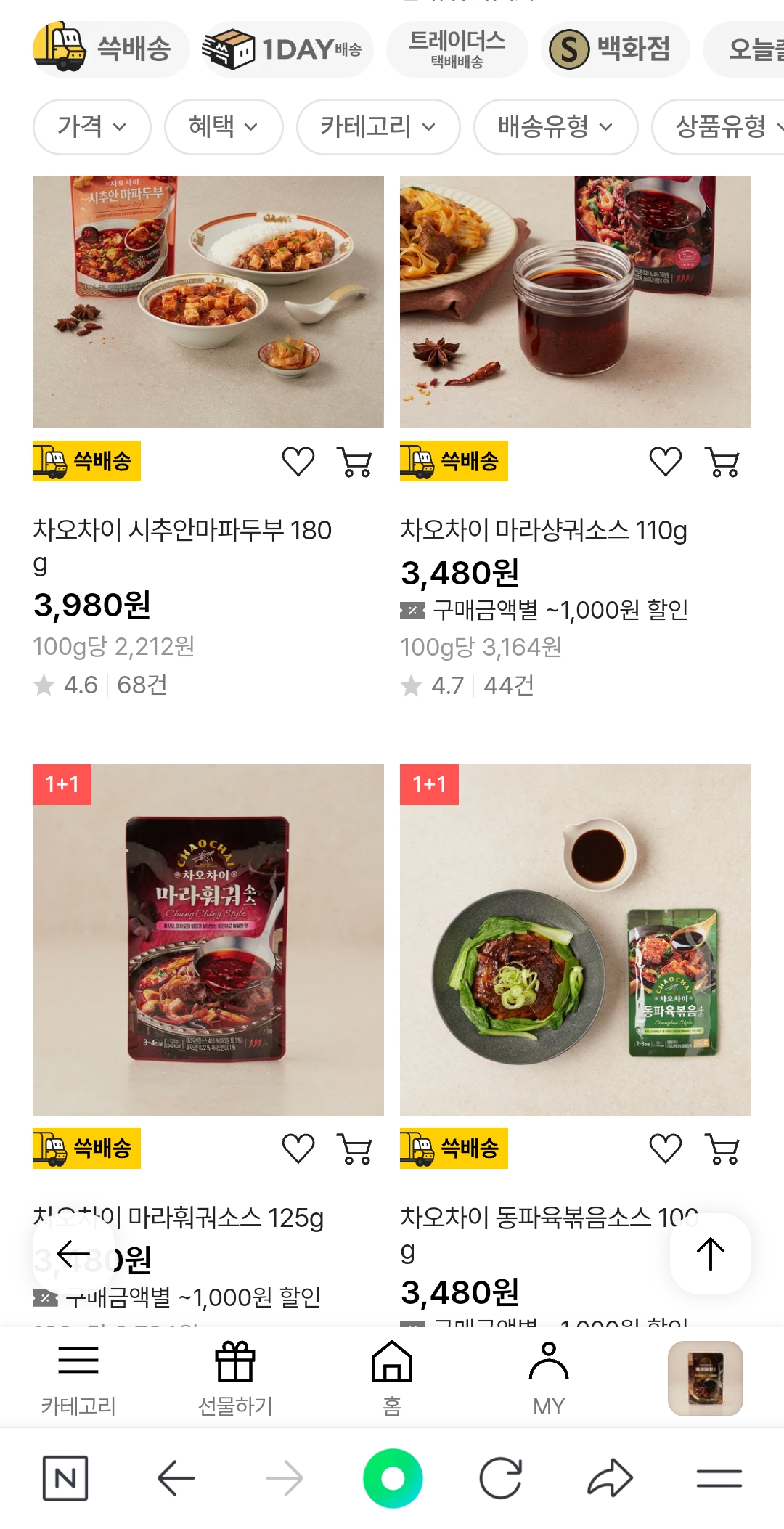Like 차오차이 마라훠궈소스 125g with the heart
Screen dimensions: 784x1529
point(298,1149)
